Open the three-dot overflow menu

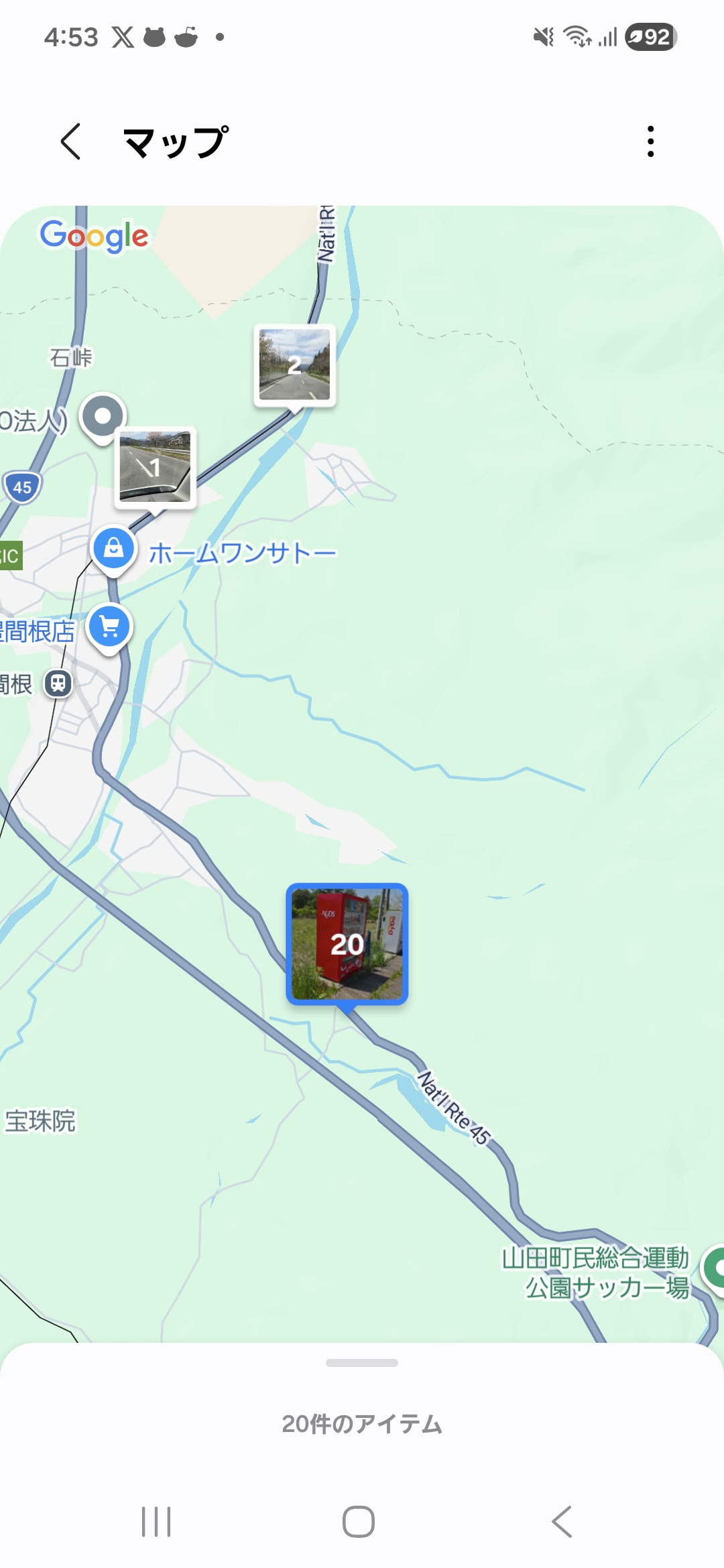click(x=650, y=141)
